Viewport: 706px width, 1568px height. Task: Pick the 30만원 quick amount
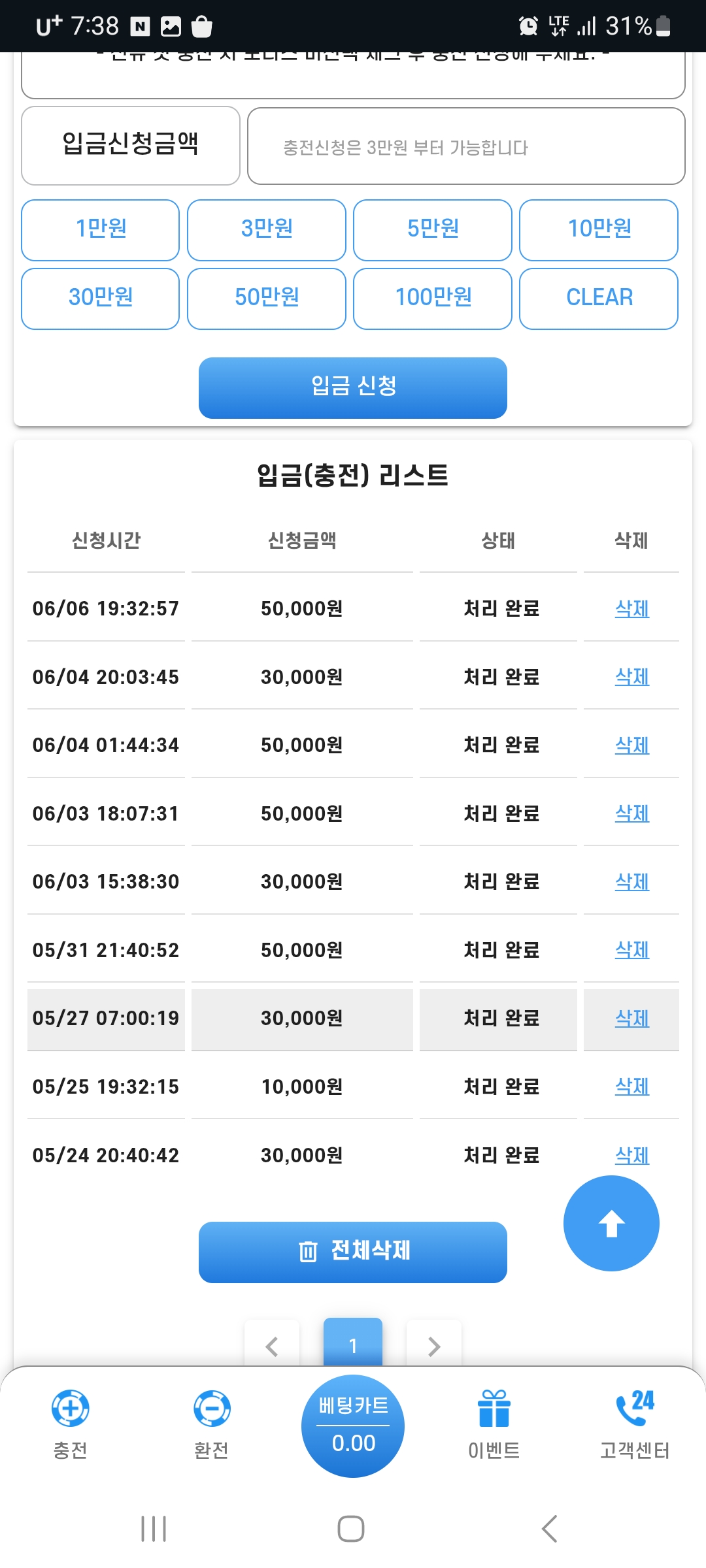pyautogui.click(x=100, y=299)
